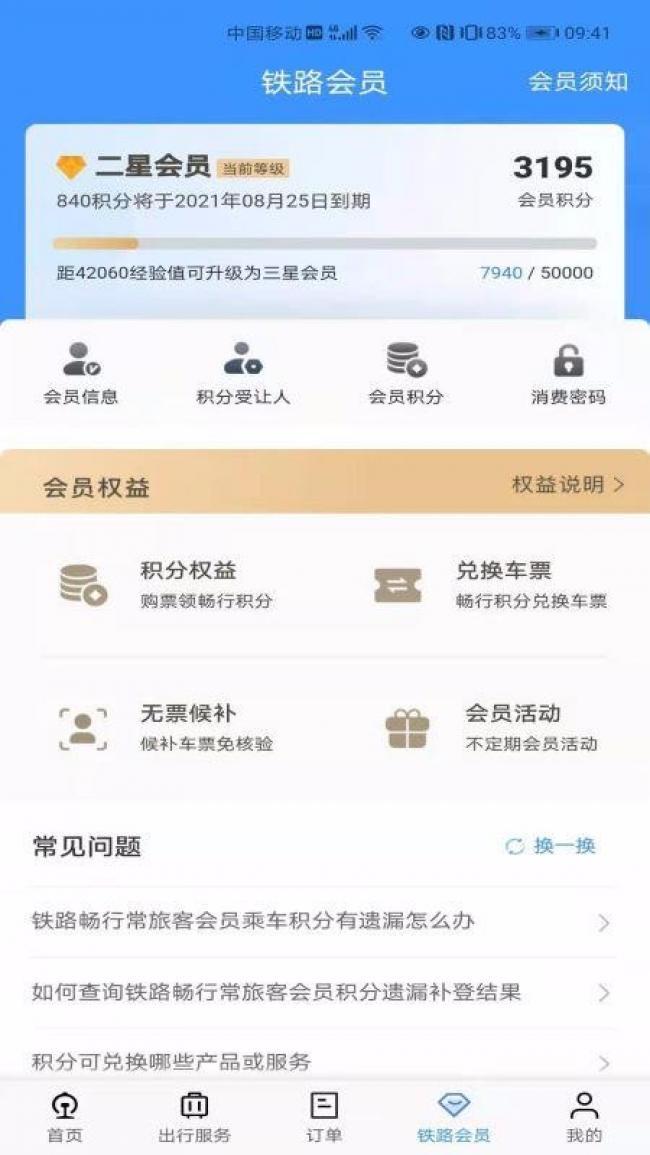Refresh FAQs with 换一换
Image resolution: width=650 pixels, height=1155 pixels.
pyautogui.click(x=550, y=846)
